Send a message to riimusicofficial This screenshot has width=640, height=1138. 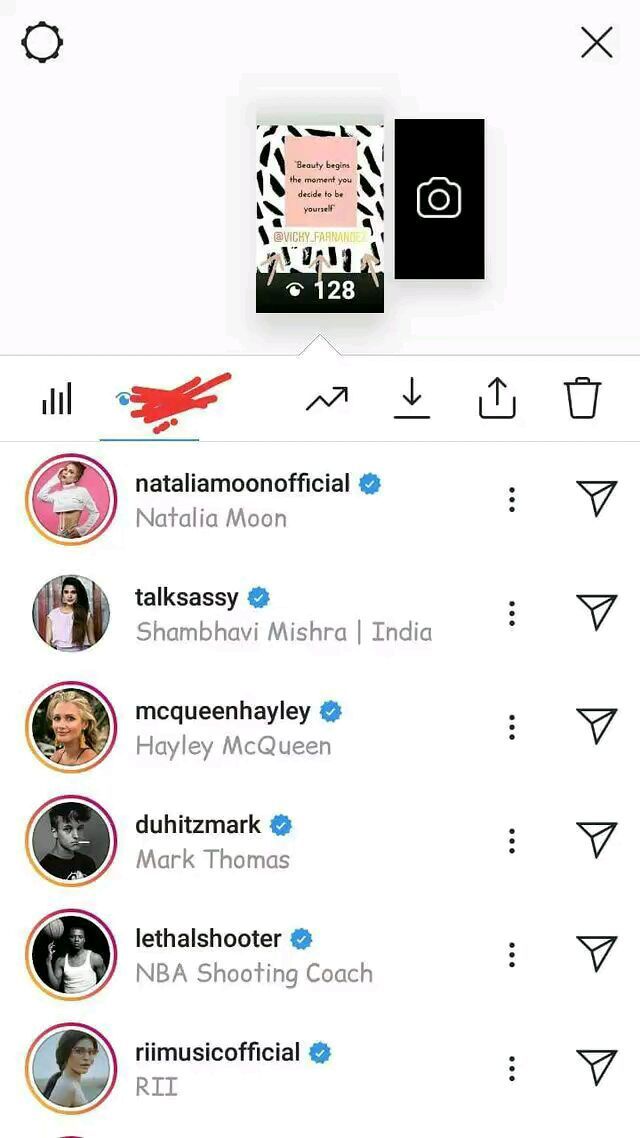pos(597,1068)
